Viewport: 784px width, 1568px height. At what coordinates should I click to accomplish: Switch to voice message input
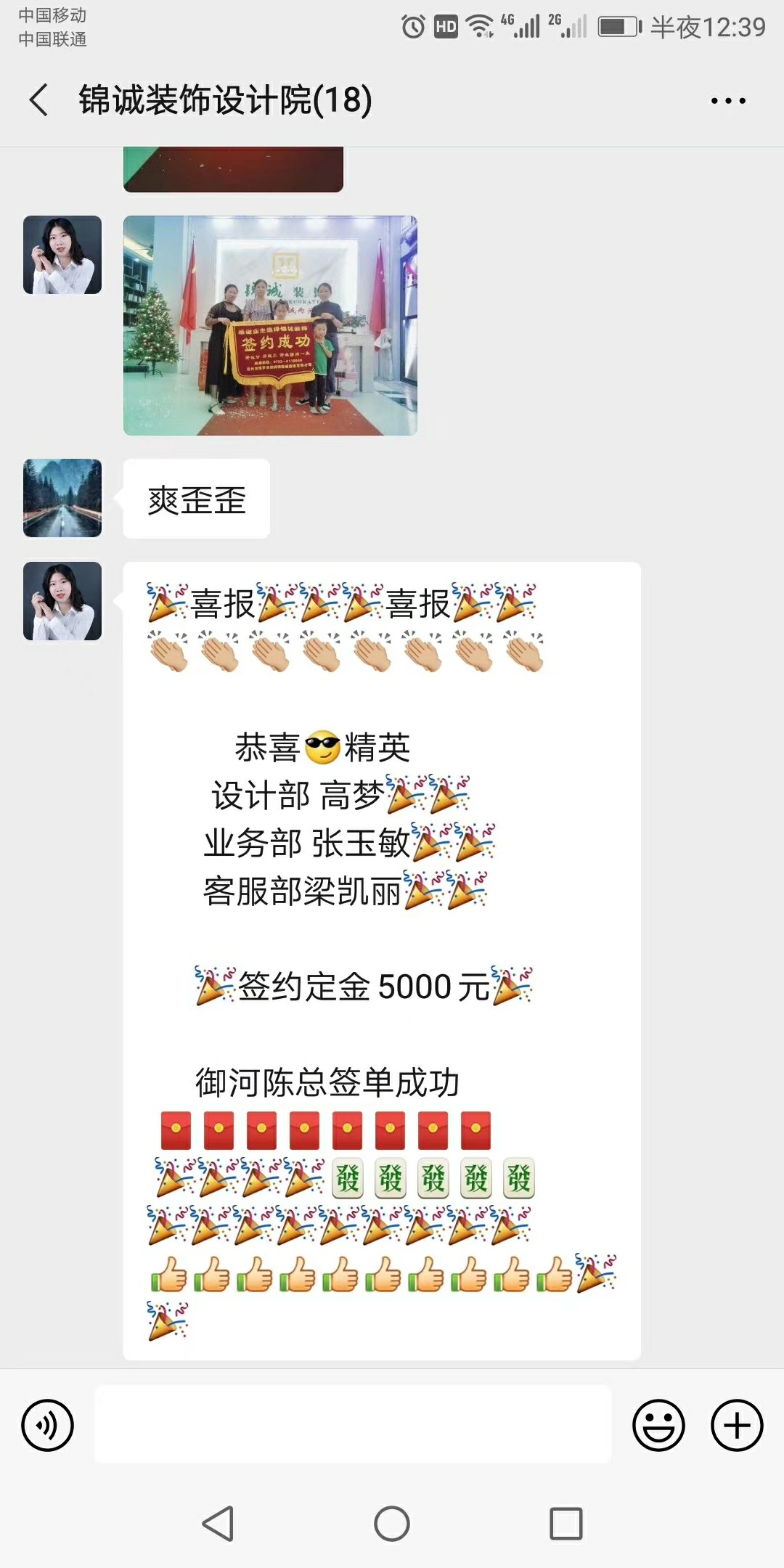(x=48, y=1426)
